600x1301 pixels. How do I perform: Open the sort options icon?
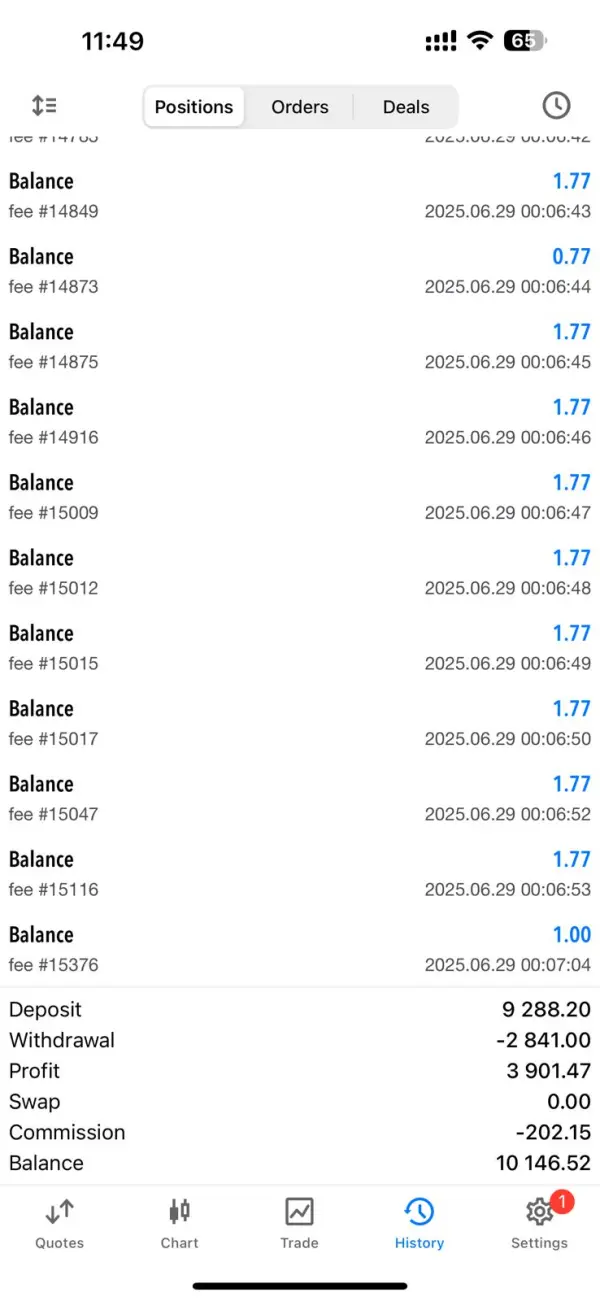point(44,106)
